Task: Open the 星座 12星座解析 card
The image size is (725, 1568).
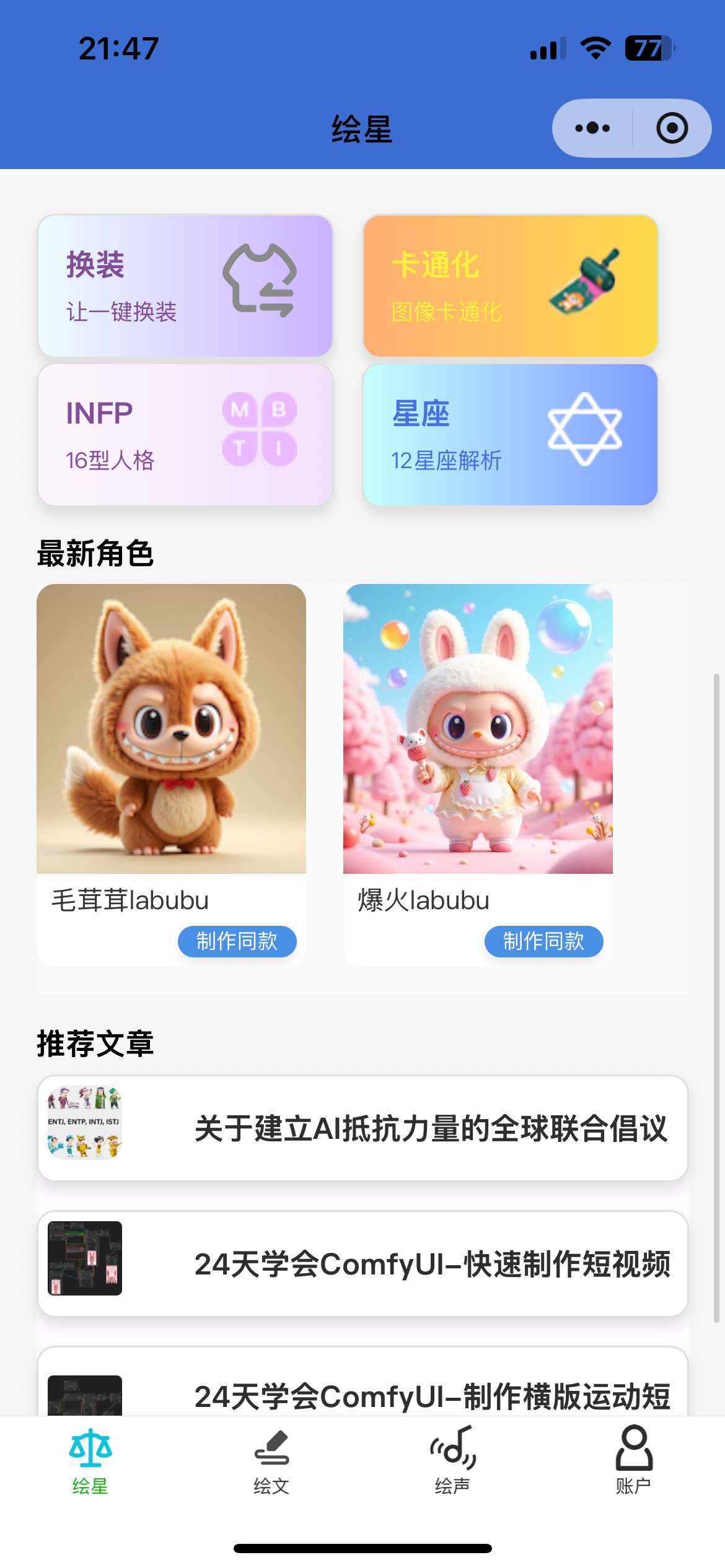Action: [x=510, y=435]
